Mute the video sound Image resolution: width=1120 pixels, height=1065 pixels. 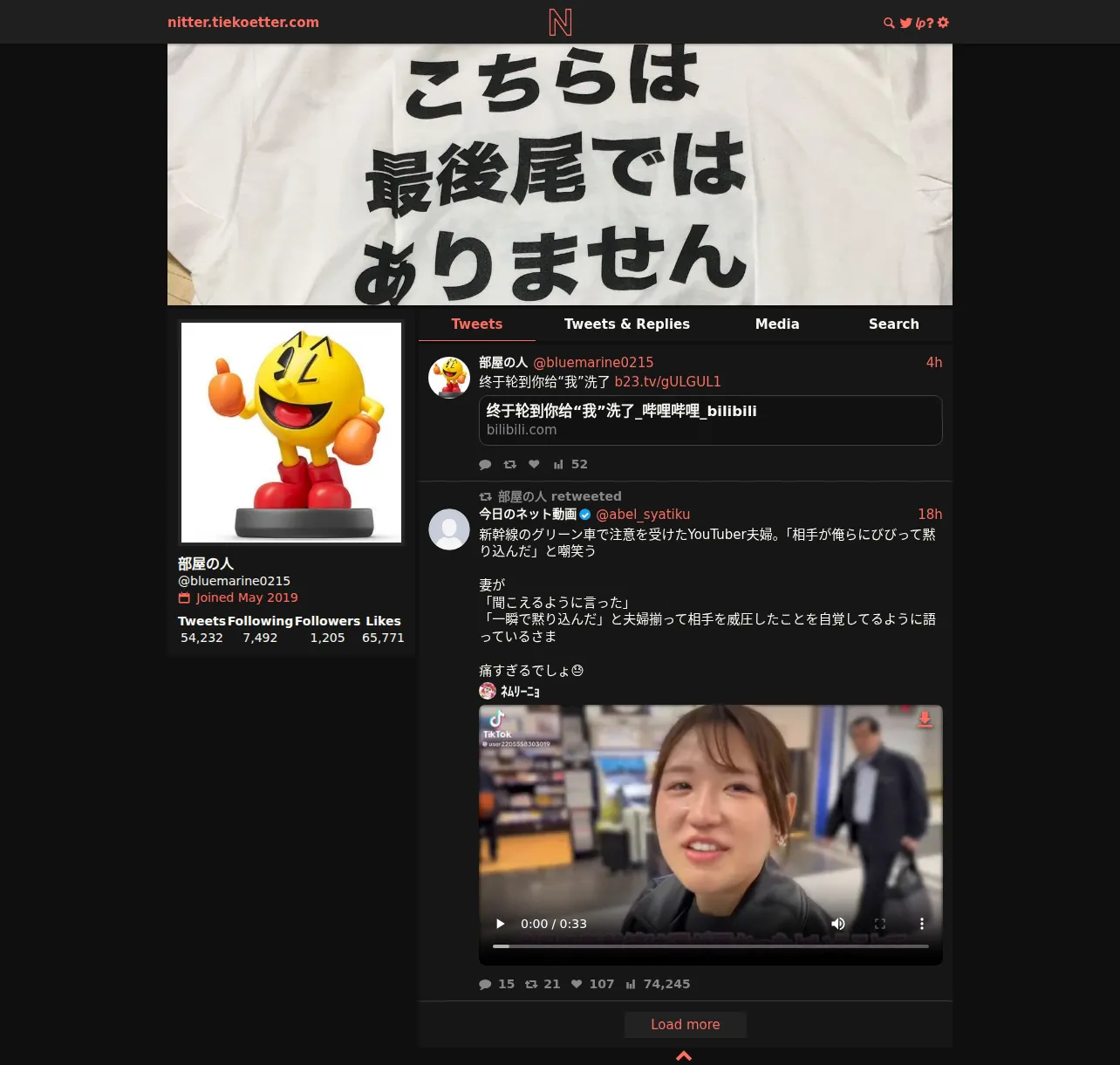(838, 924)
